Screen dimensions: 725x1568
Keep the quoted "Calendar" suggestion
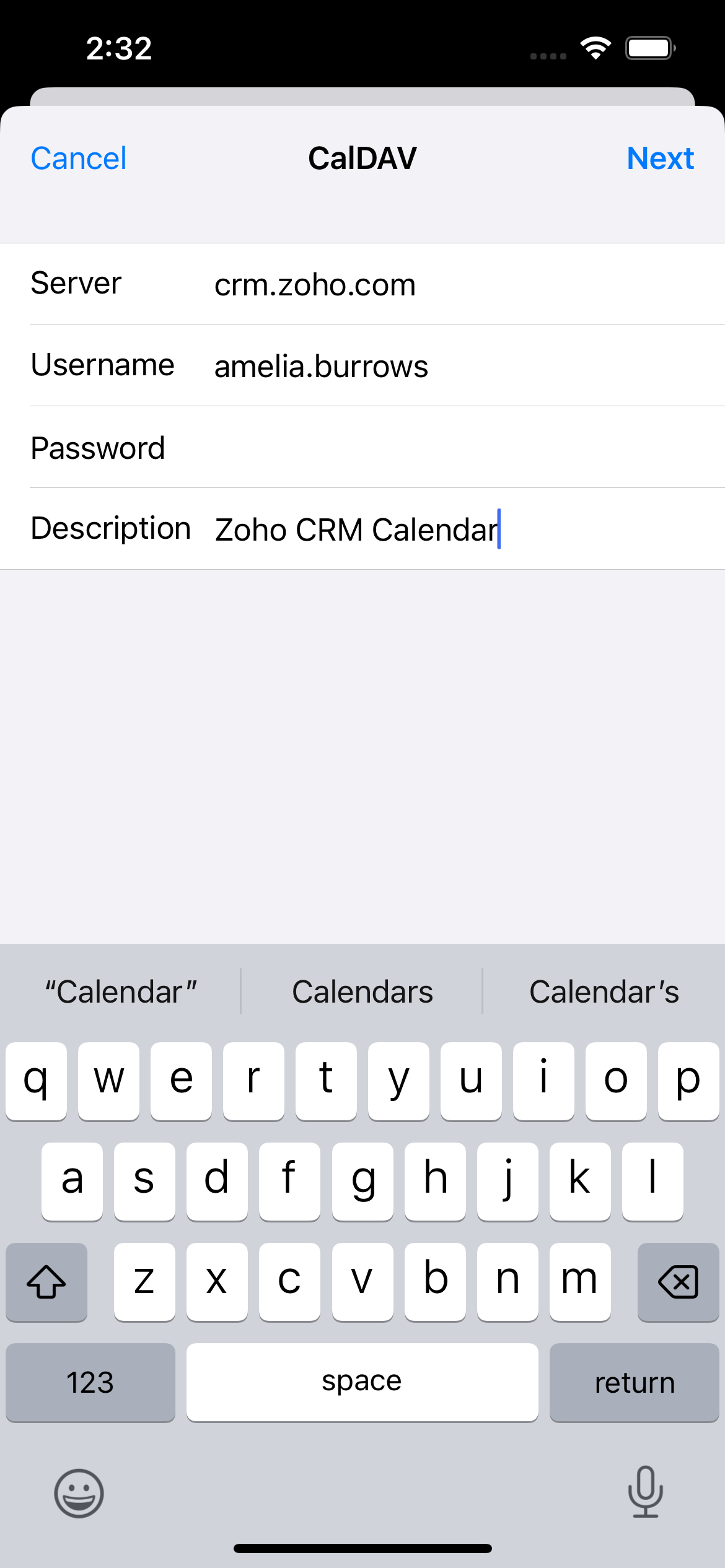(121, 991)
